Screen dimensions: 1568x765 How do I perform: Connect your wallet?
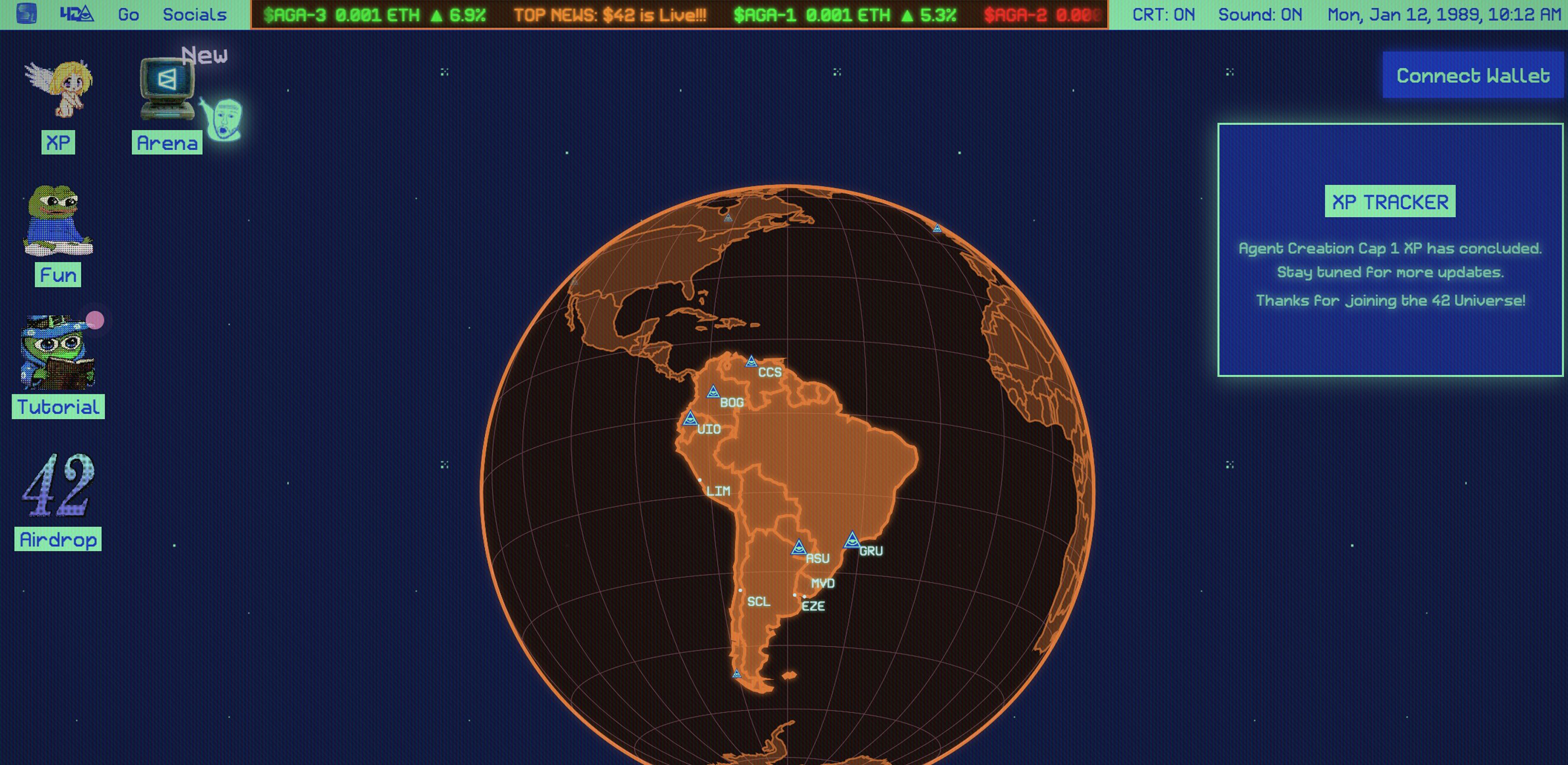coord(1472,76)
